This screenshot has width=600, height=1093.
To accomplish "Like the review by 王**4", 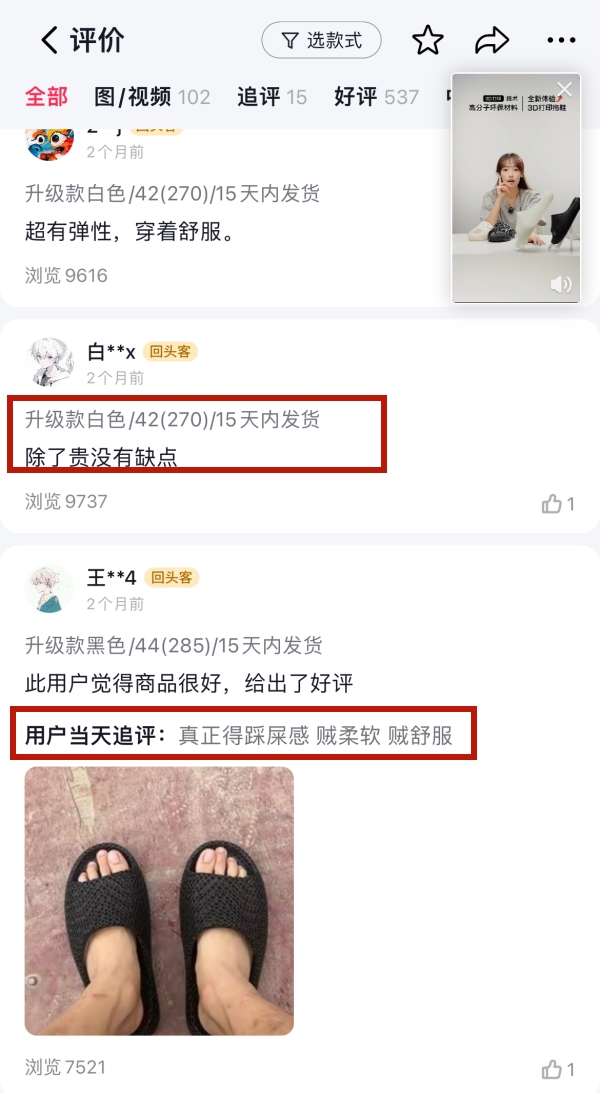I will click(558, 1069).
